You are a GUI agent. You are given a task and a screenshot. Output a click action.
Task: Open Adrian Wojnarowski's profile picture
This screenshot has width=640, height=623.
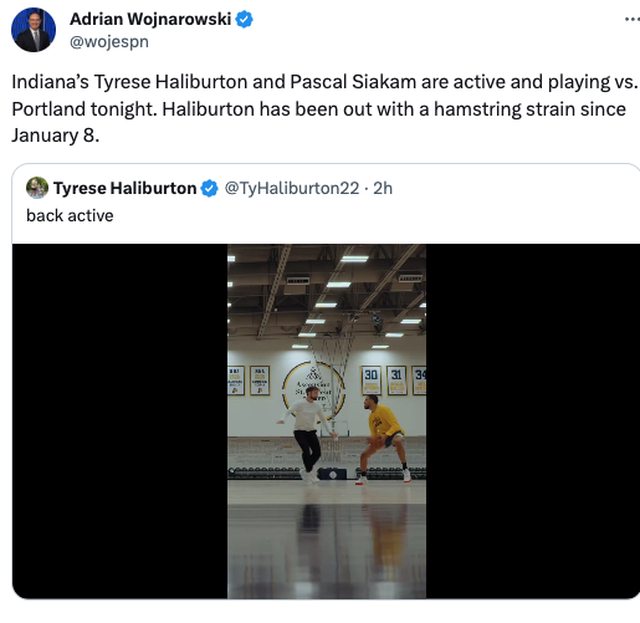(33, 29)
